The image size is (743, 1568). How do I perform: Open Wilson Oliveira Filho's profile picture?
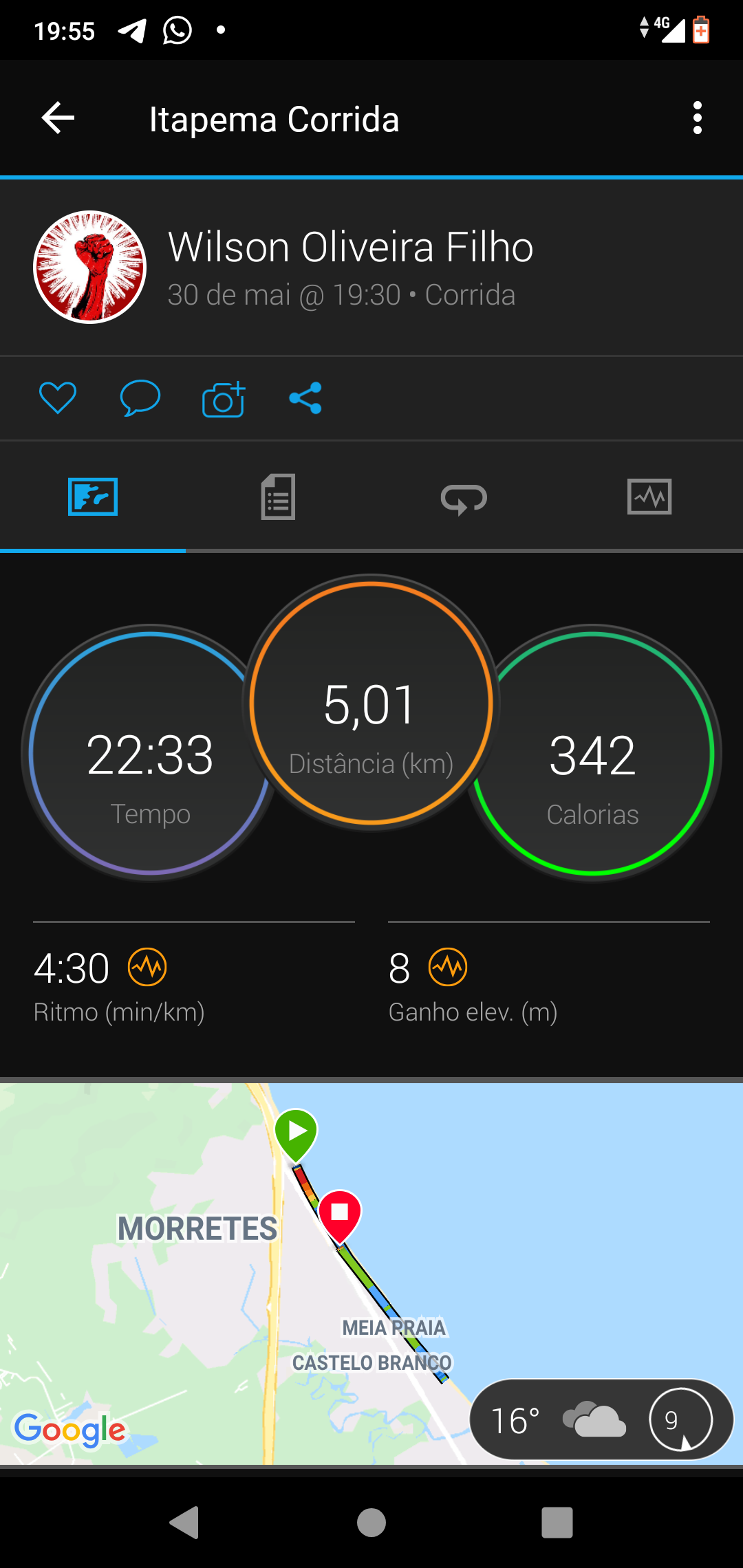click(x=90, y=267)
